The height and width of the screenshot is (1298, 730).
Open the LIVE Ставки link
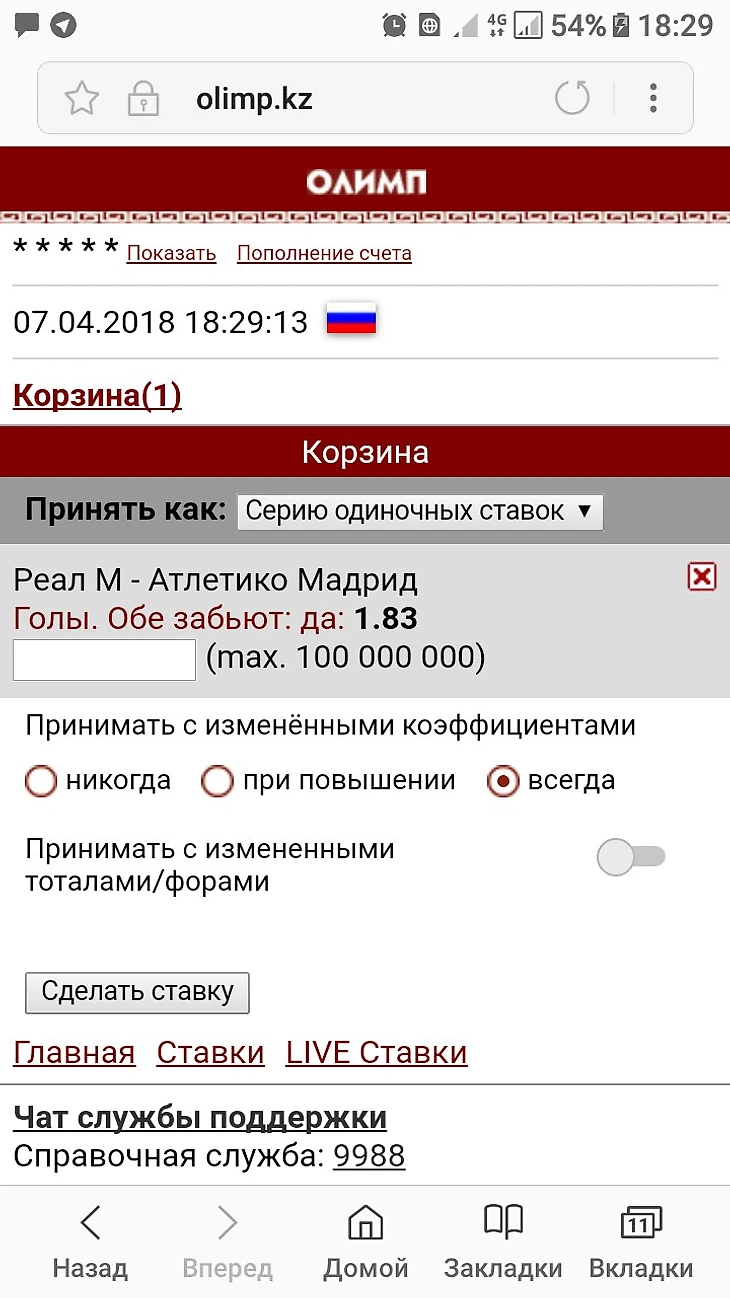[x=376, y=1053]
